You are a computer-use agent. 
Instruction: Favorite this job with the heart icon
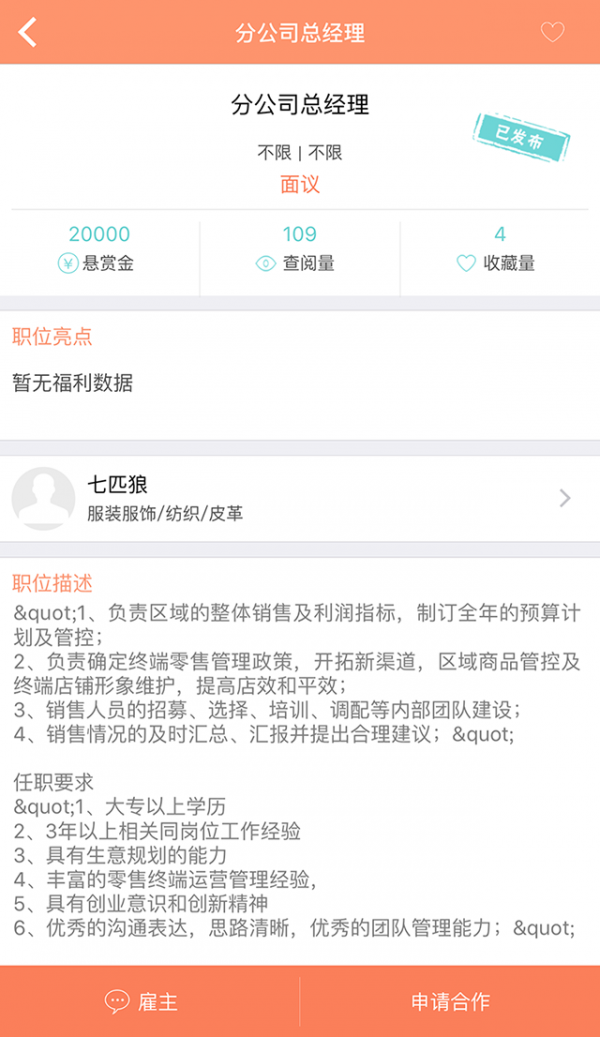pos(552,32)
